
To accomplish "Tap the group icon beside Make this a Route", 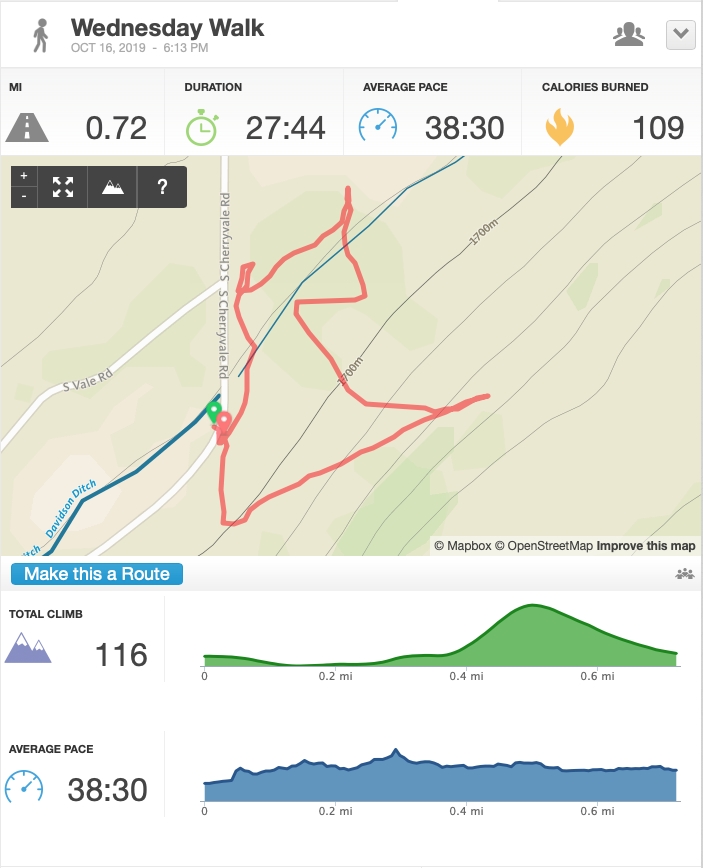I will (x=684, y=574).
